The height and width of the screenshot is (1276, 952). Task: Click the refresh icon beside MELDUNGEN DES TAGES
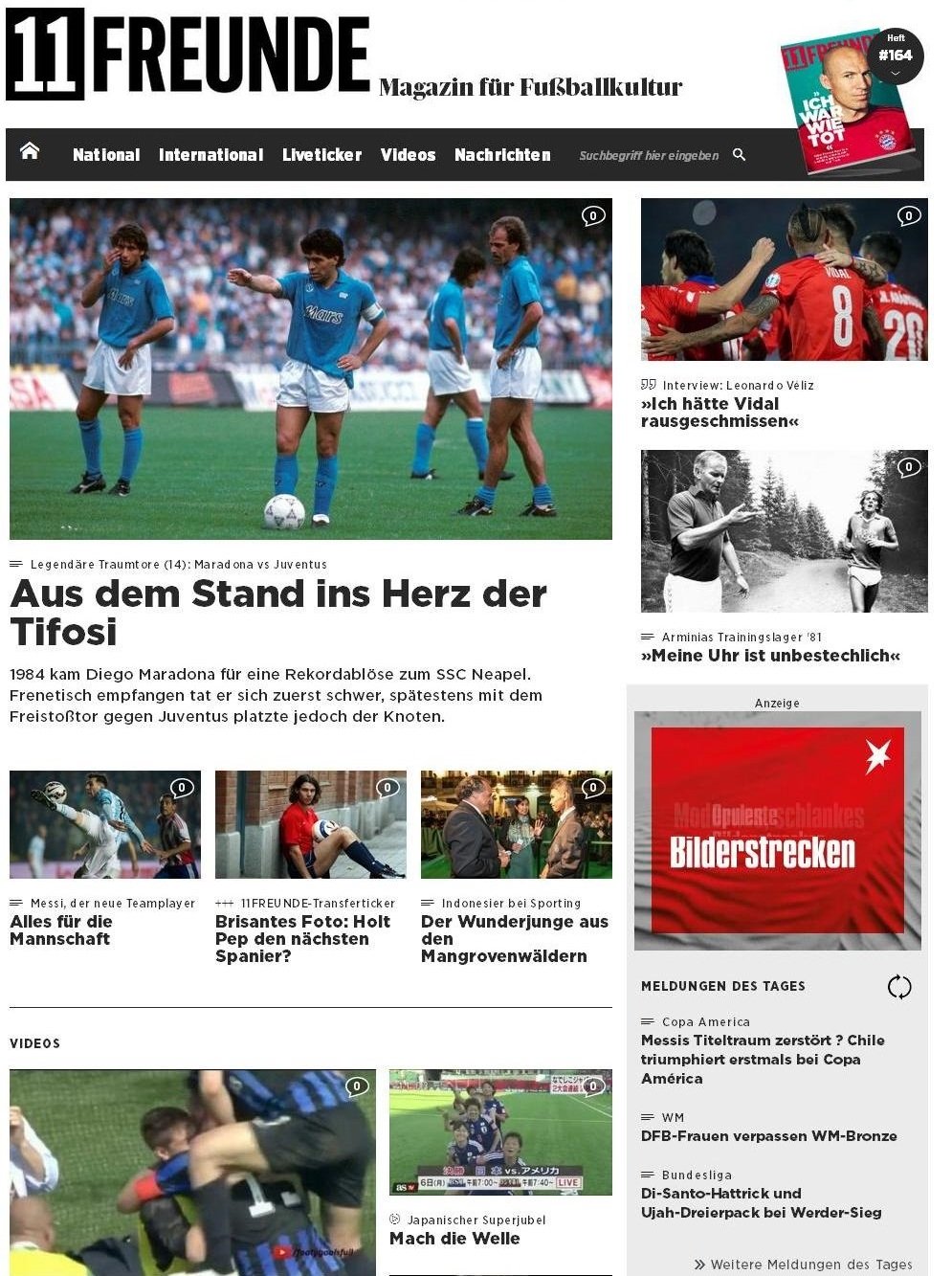899,986
